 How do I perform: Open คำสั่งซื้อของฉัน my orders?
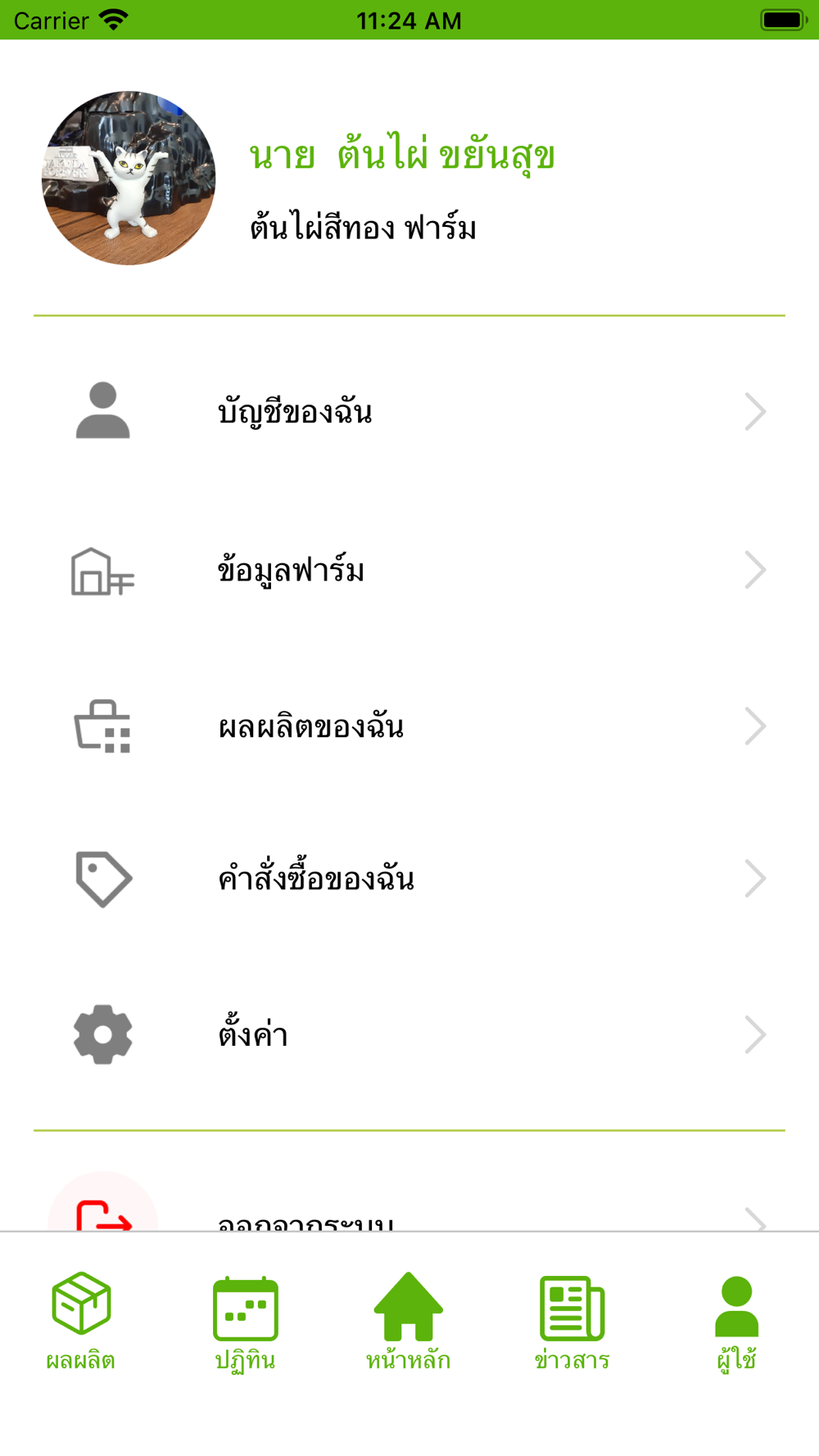click(409, 879)
